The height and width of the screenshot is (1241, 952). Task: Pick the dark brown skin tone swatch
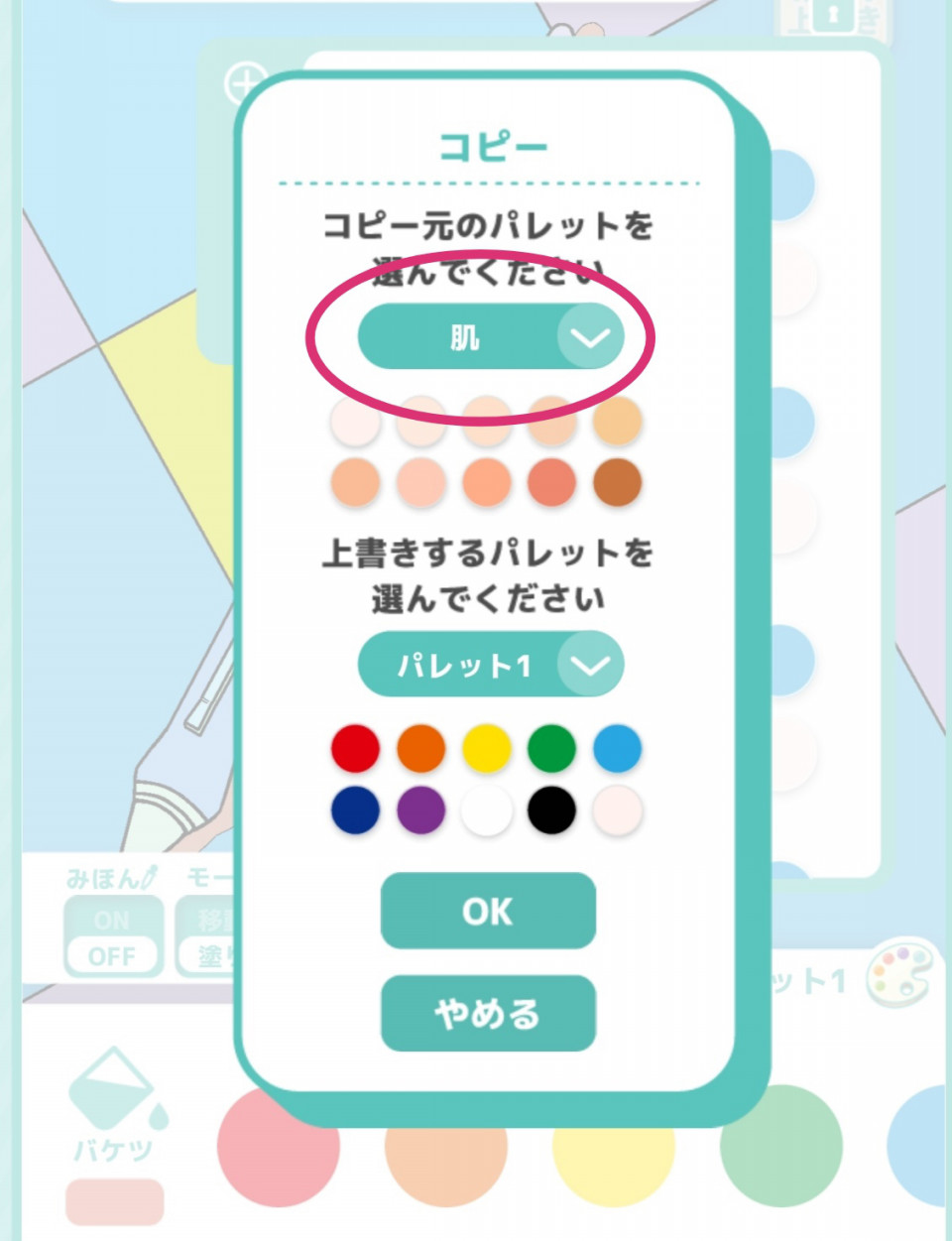(617, 482)
